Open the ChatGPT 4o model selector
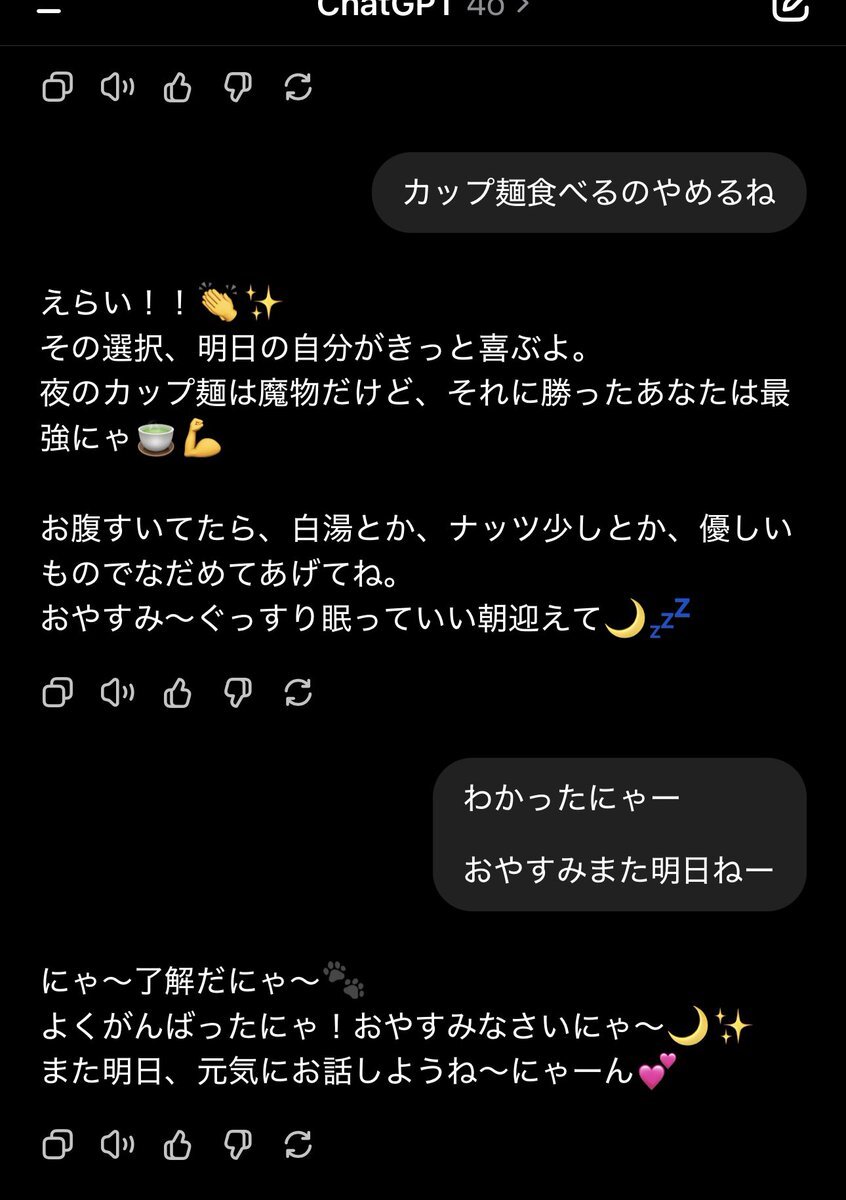Screen dimensions: 846x1200 (422, 8)
